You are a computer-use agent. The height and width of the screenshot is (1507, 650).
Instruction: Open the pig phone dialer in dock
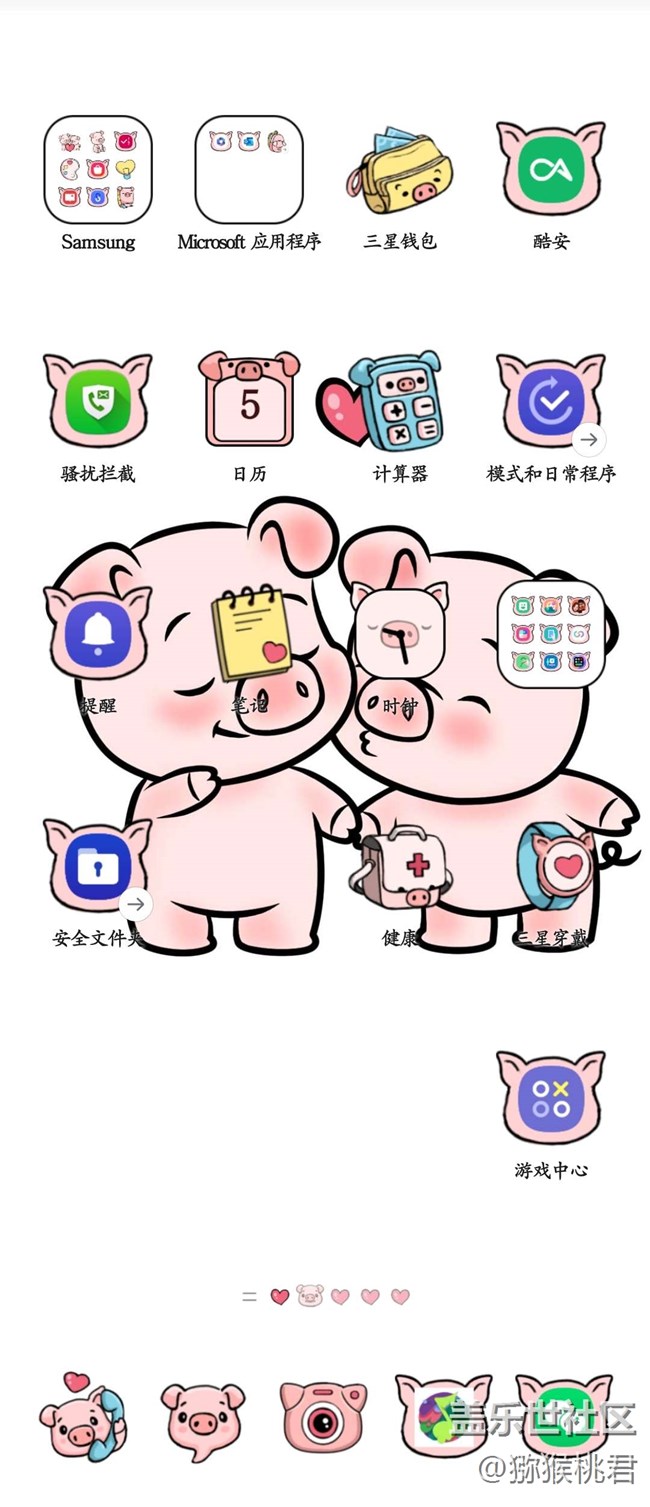click(82, 1417)
